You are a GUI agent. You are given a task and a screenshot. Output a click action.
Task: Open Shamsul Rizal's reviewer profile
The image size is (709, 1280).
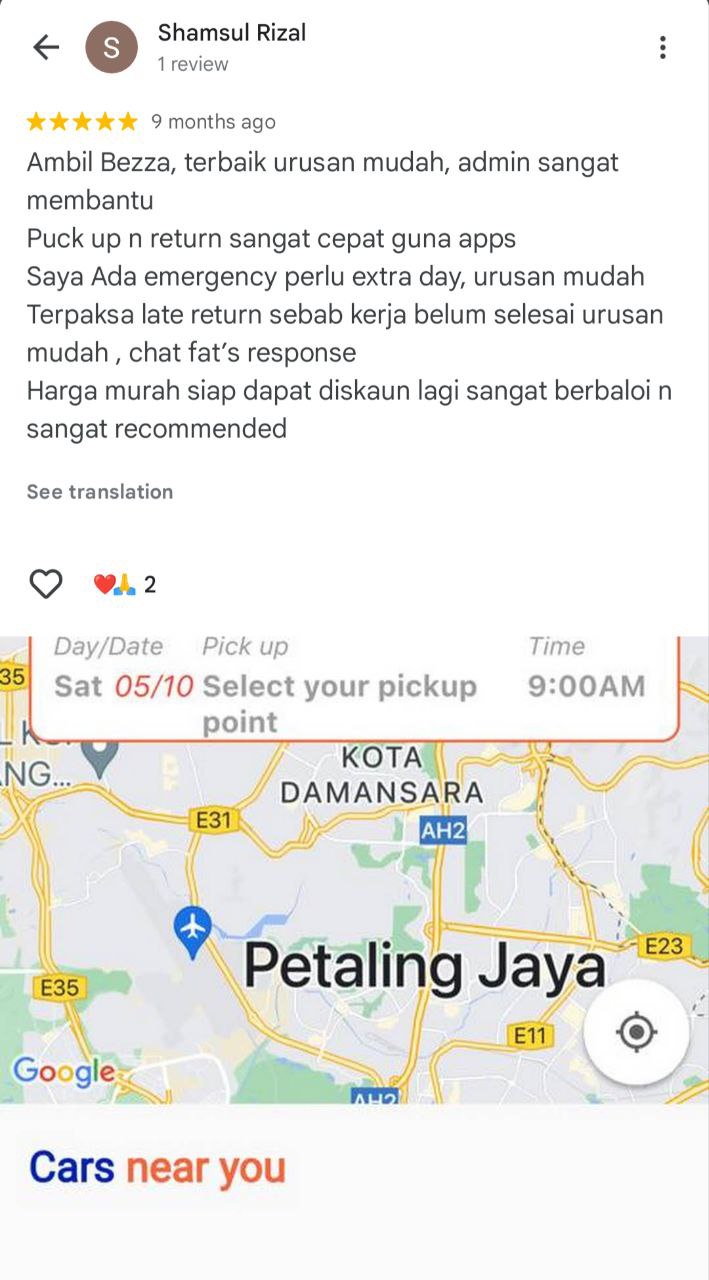(x=231, y=33)
